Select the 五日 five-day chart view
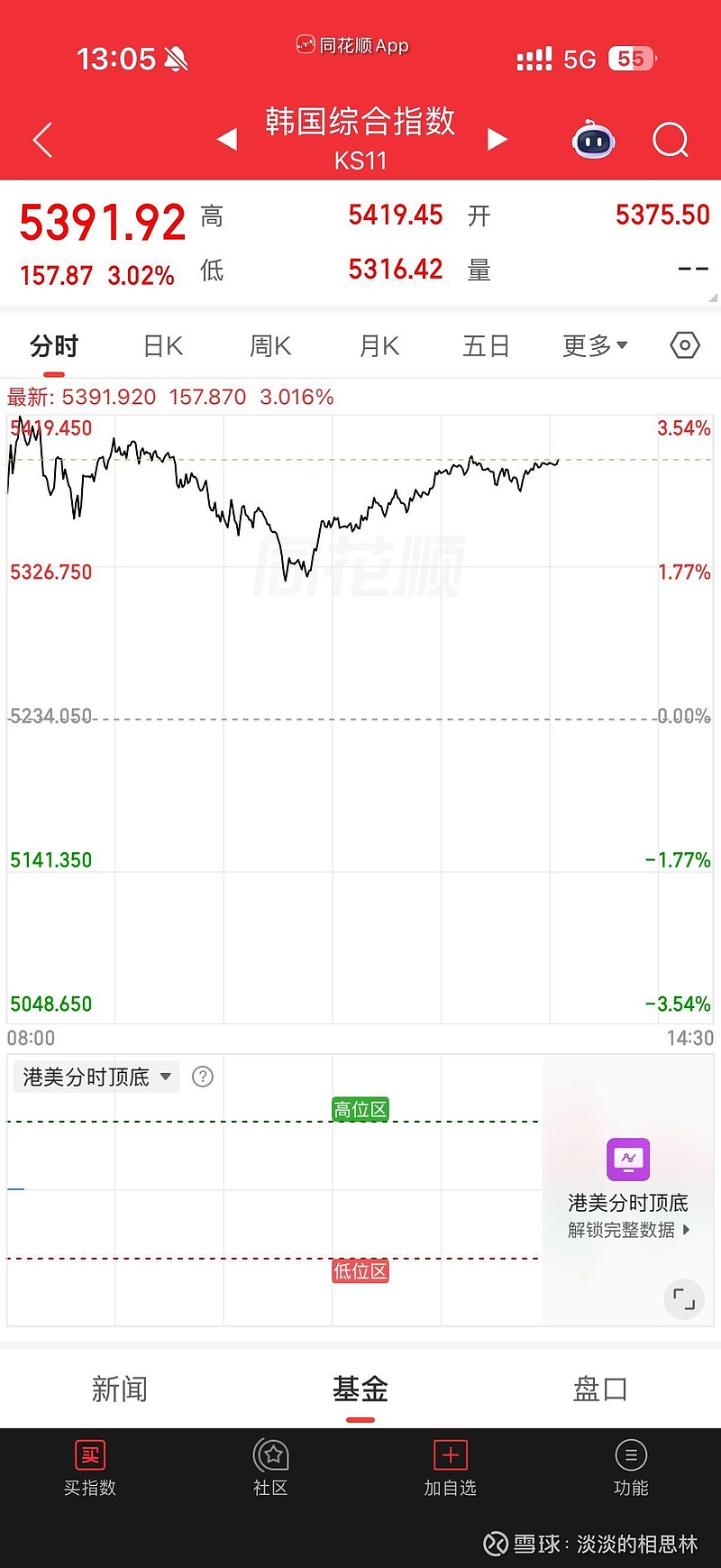The height and width of the screenshot is (1568, 721). point(487,345)
